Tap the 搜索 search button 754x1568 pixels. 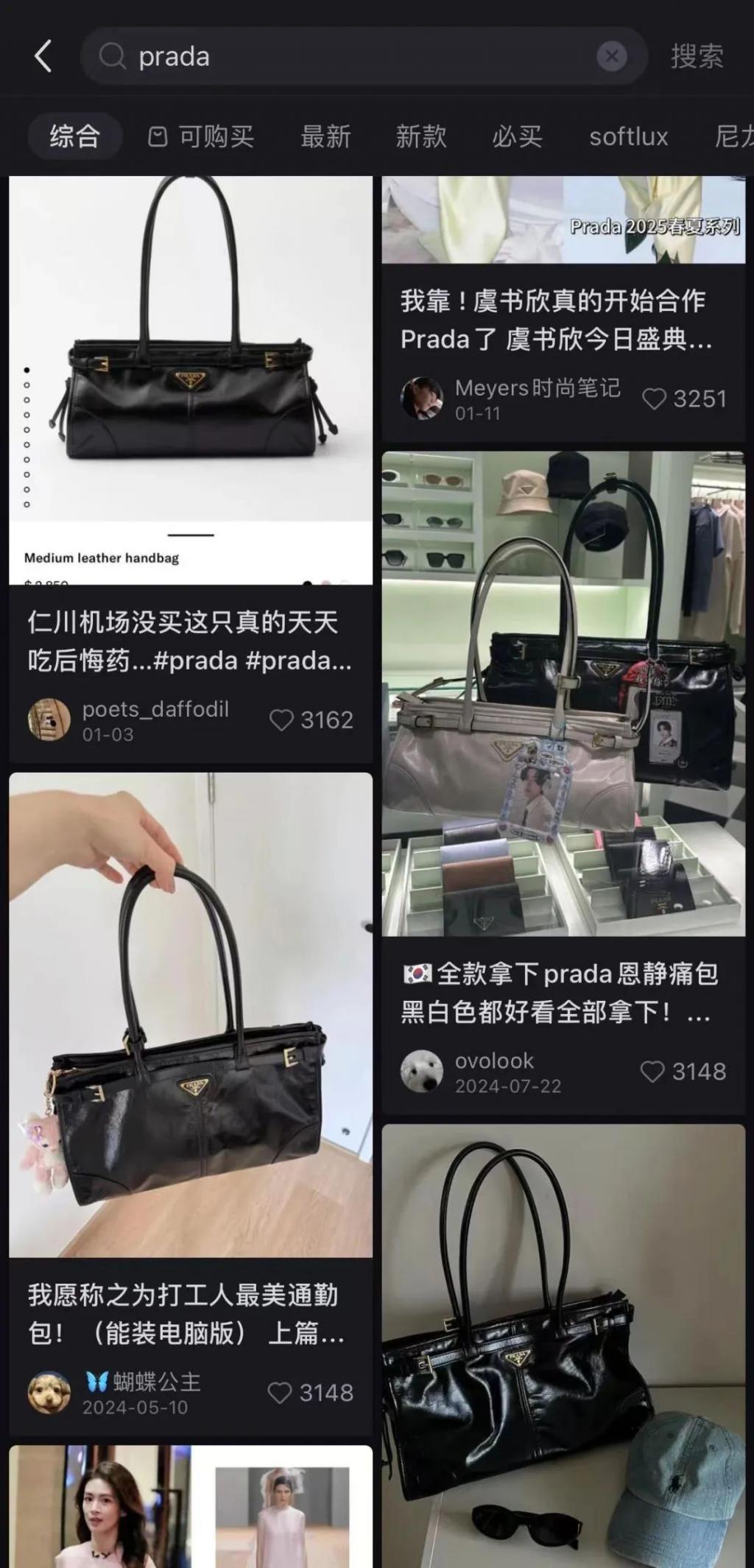tap(697, 56)
